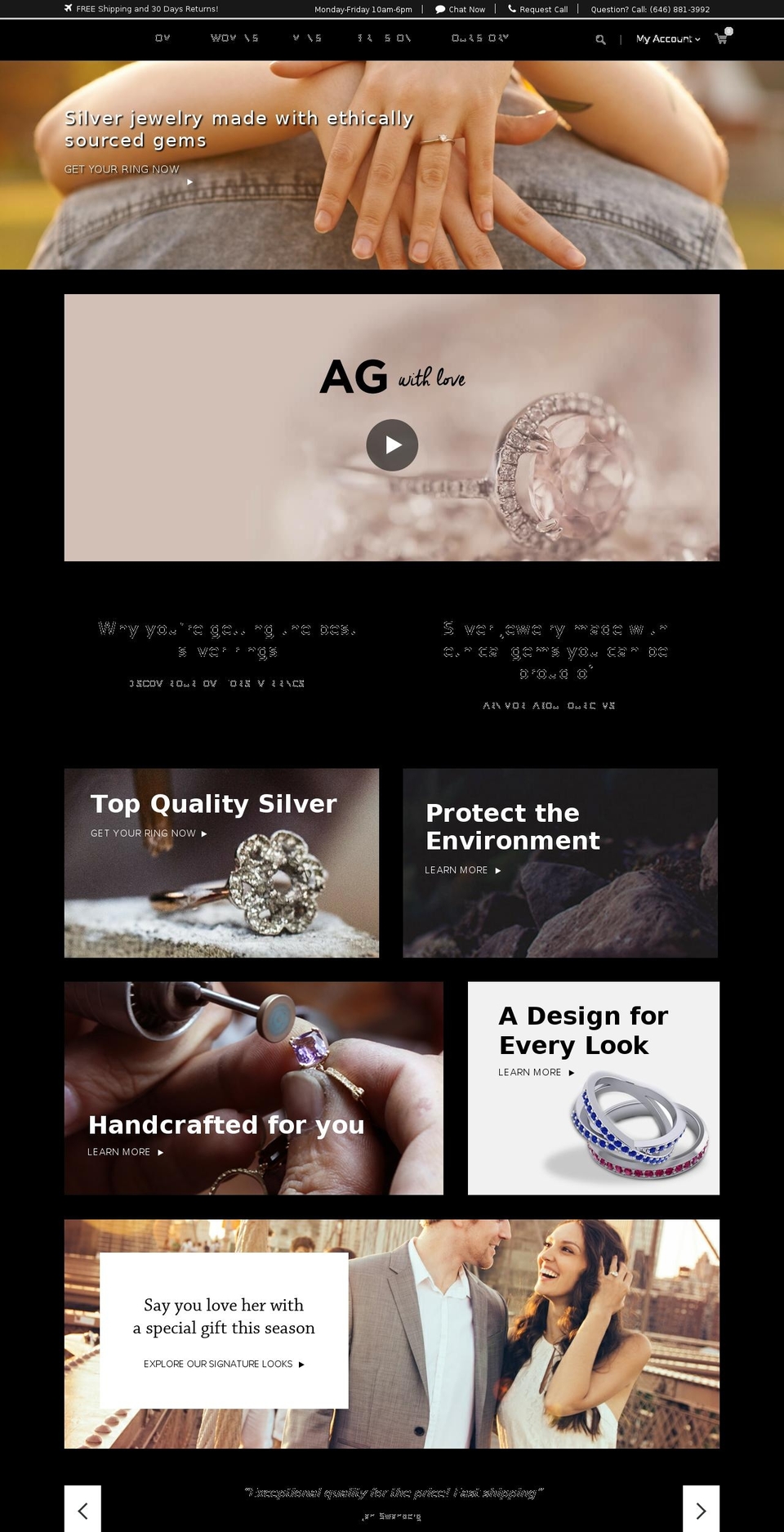
Task: Open the search magnifier icon
Action: (600, 39)
